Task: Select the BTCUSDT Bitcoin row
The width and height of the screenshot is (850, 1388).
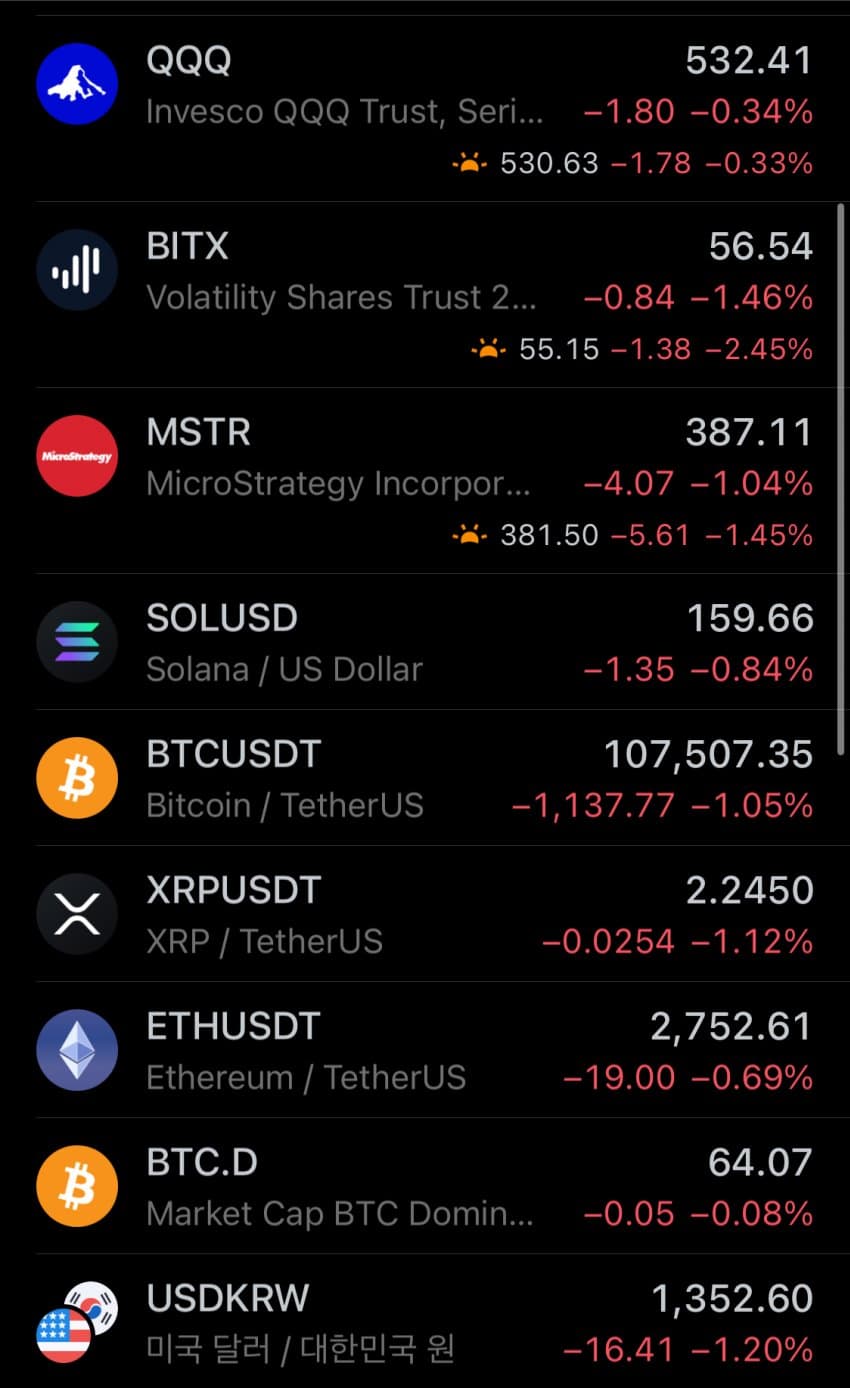Action: click(425, 778)
